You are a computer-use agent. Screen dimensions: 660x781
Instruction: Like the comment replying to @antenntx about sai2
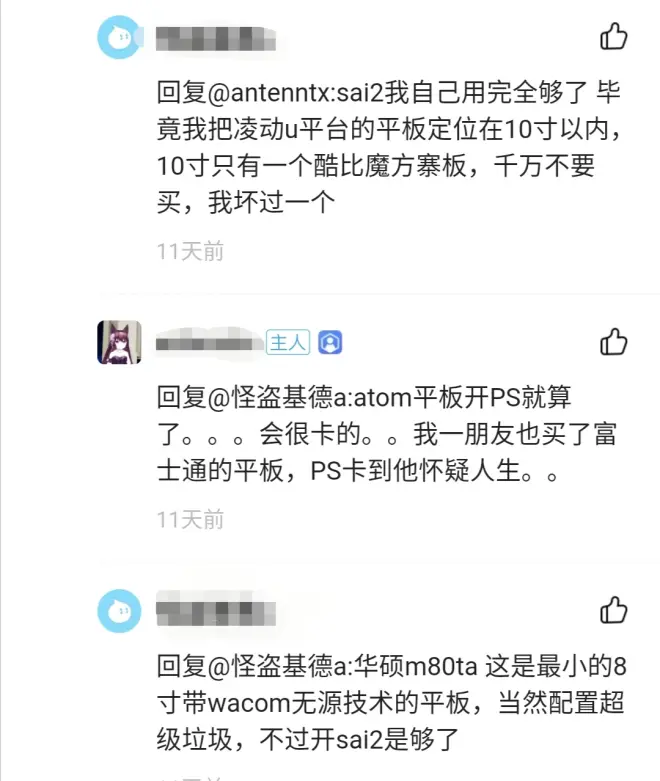coord(612,39)
